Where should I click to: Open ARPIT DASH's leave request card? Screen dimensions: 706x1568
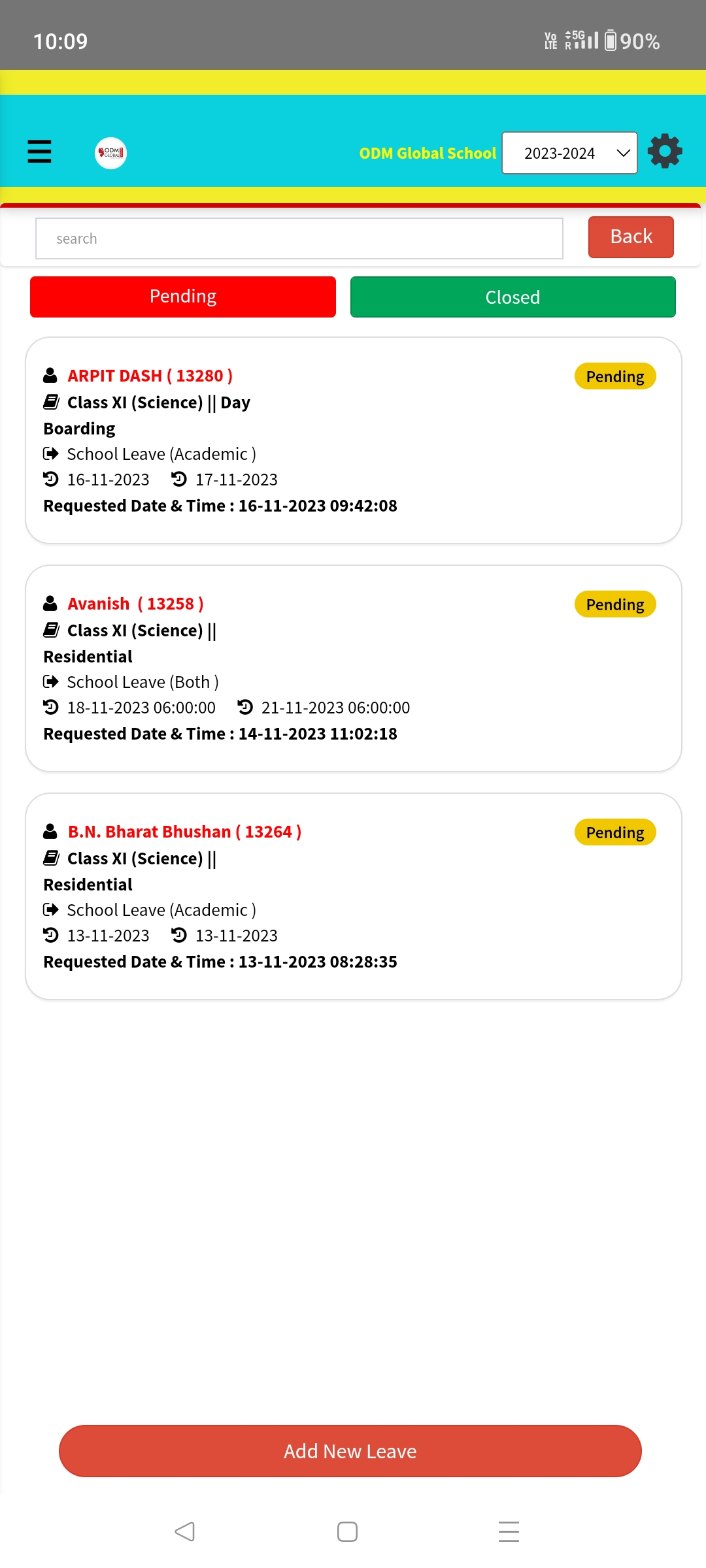pos(353,440)
